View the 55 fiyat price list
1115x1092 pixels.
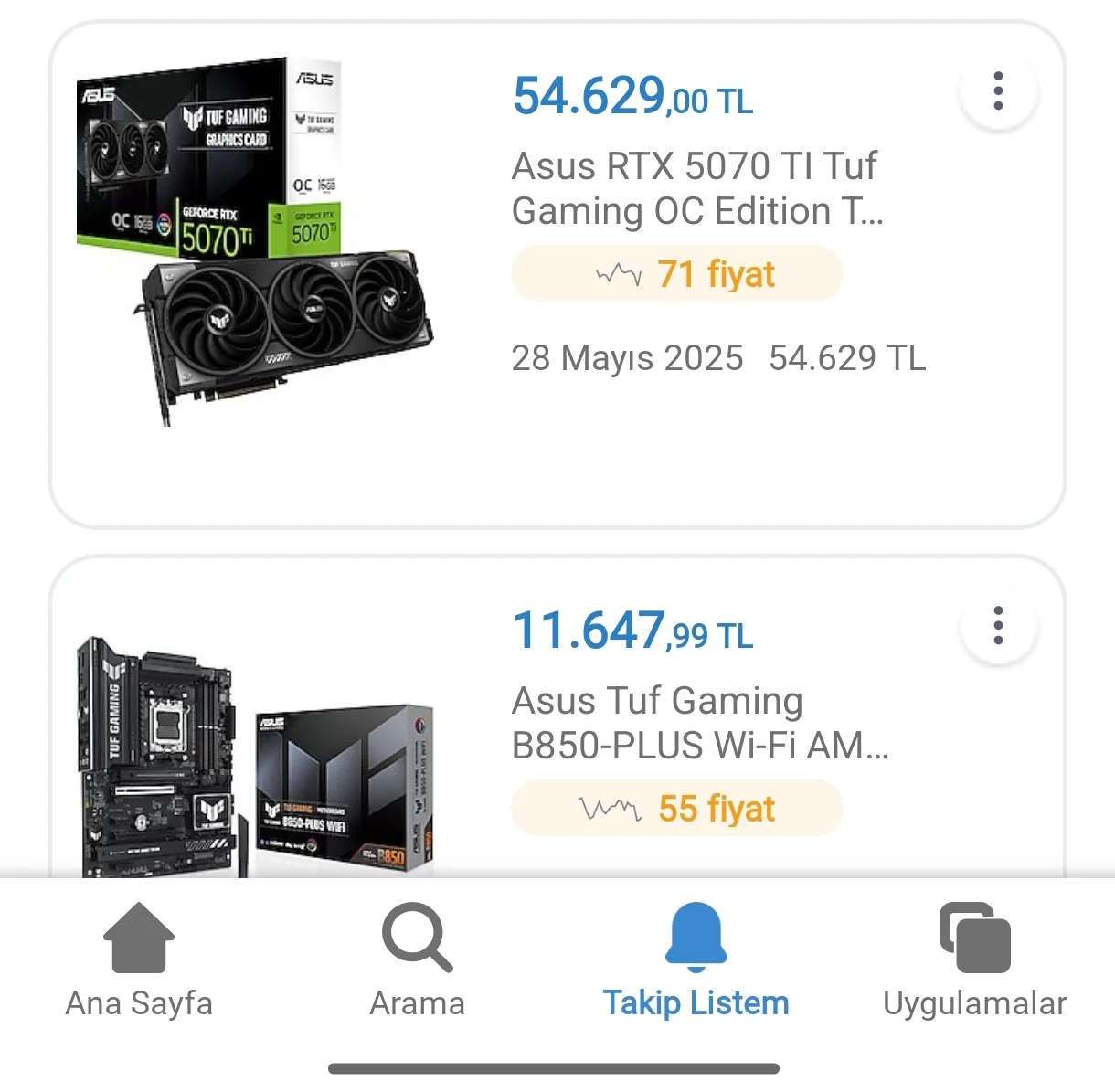click(x=677, y=809)
